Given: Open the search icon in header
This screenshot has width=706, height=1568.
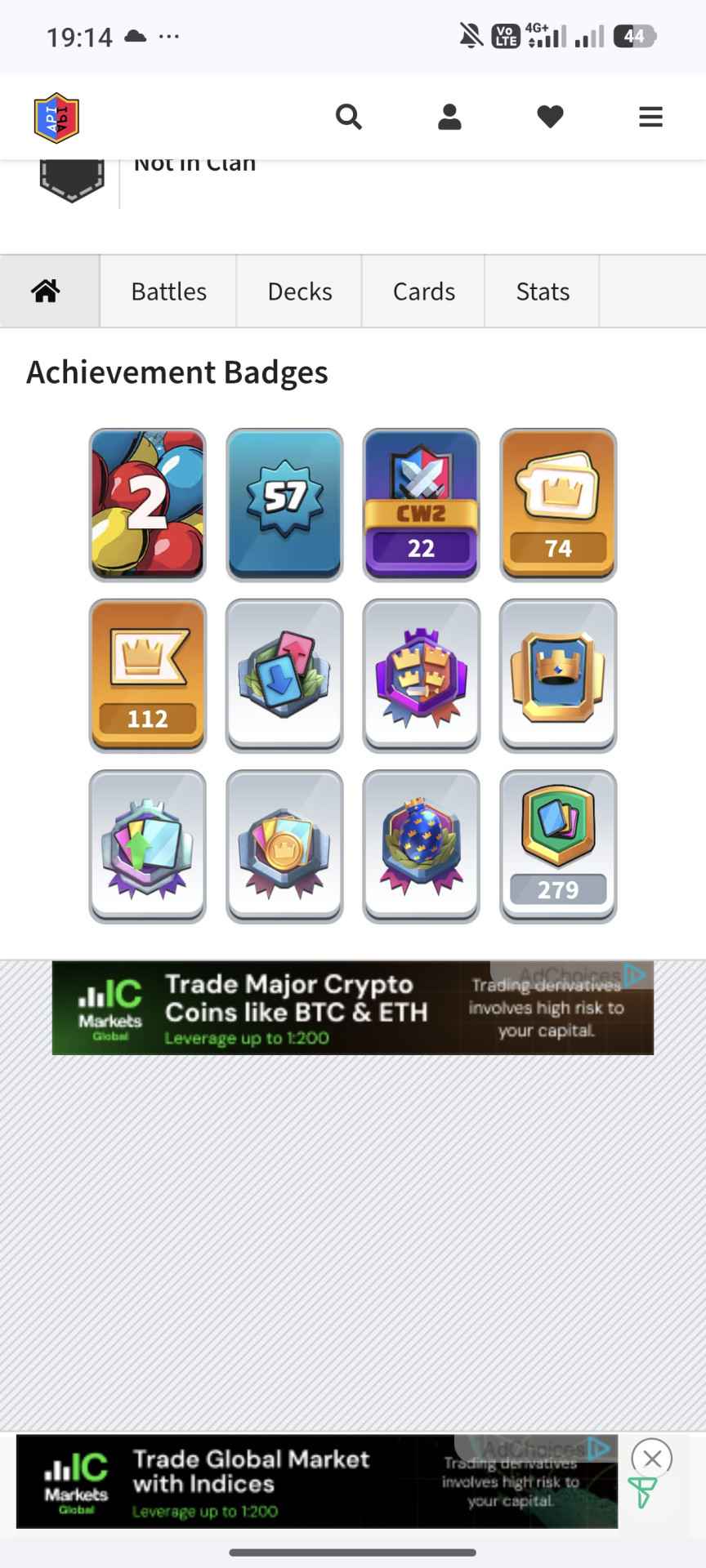Looking at the screenshot, I should click(348, 118).
